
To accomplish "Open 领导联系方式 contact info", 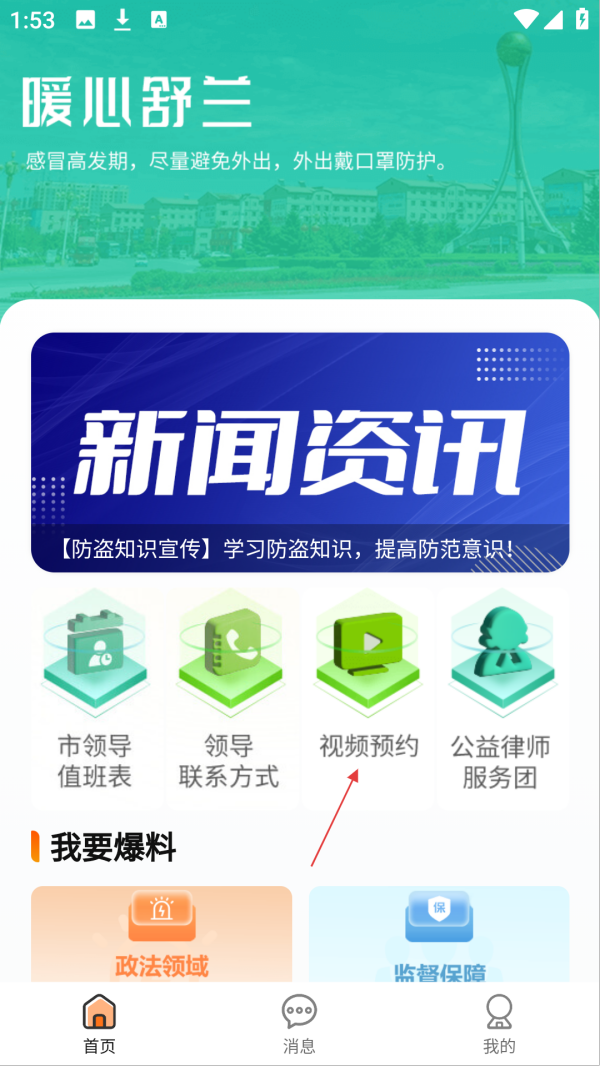I will [230, 700].
